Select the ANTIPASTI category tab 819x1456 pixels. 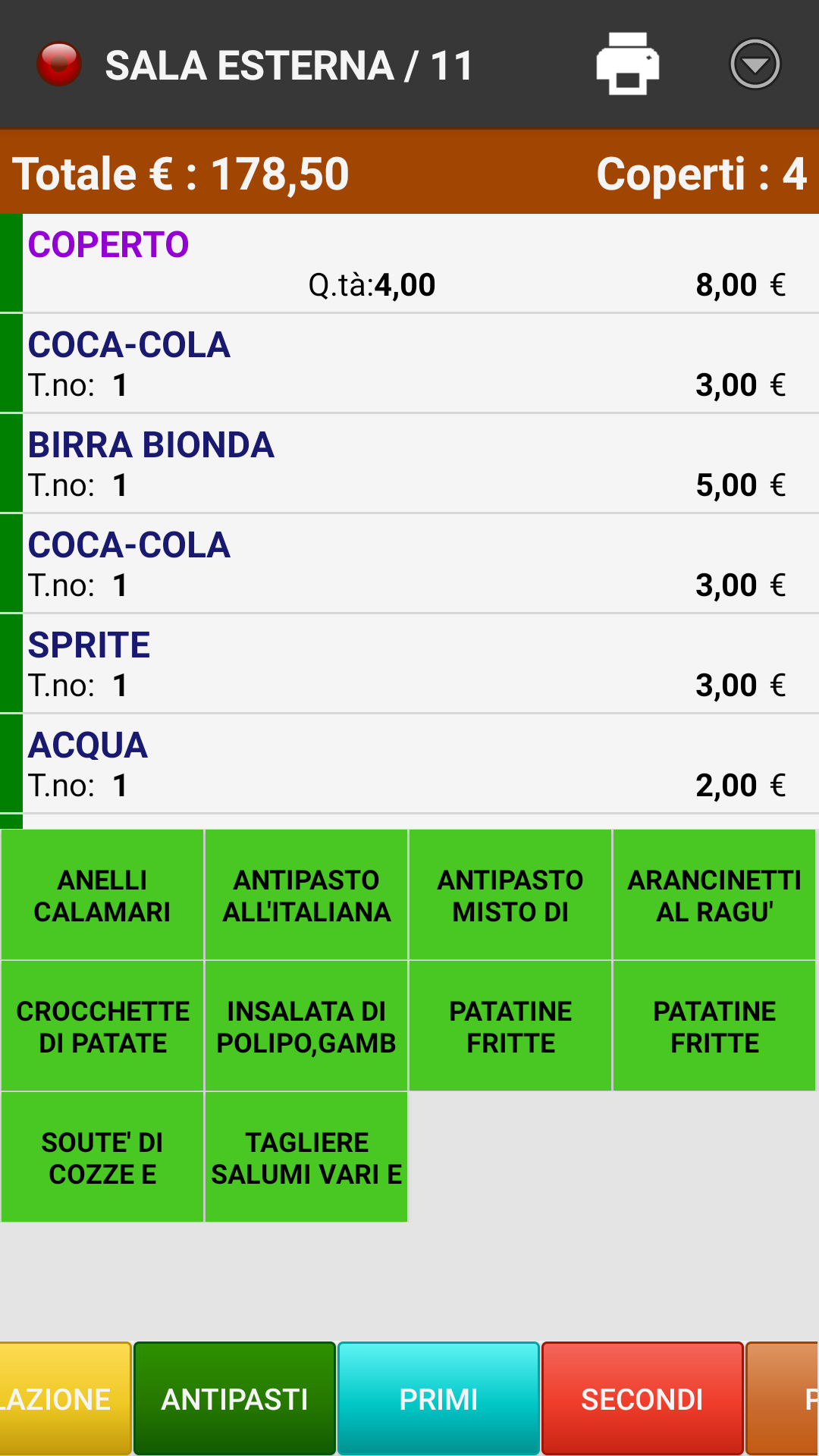[234, 1398]
